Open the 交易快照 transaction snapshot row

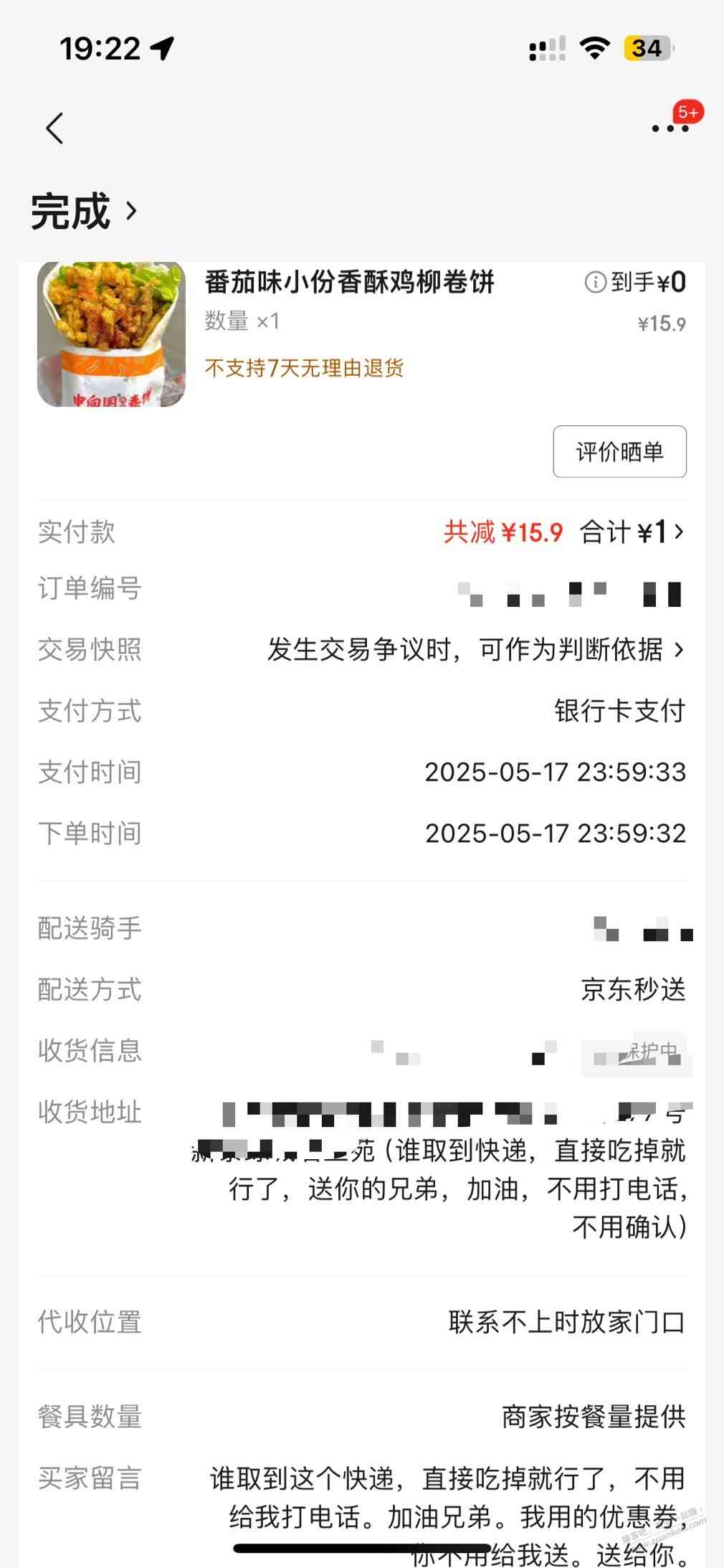click(x=475, y=650)
